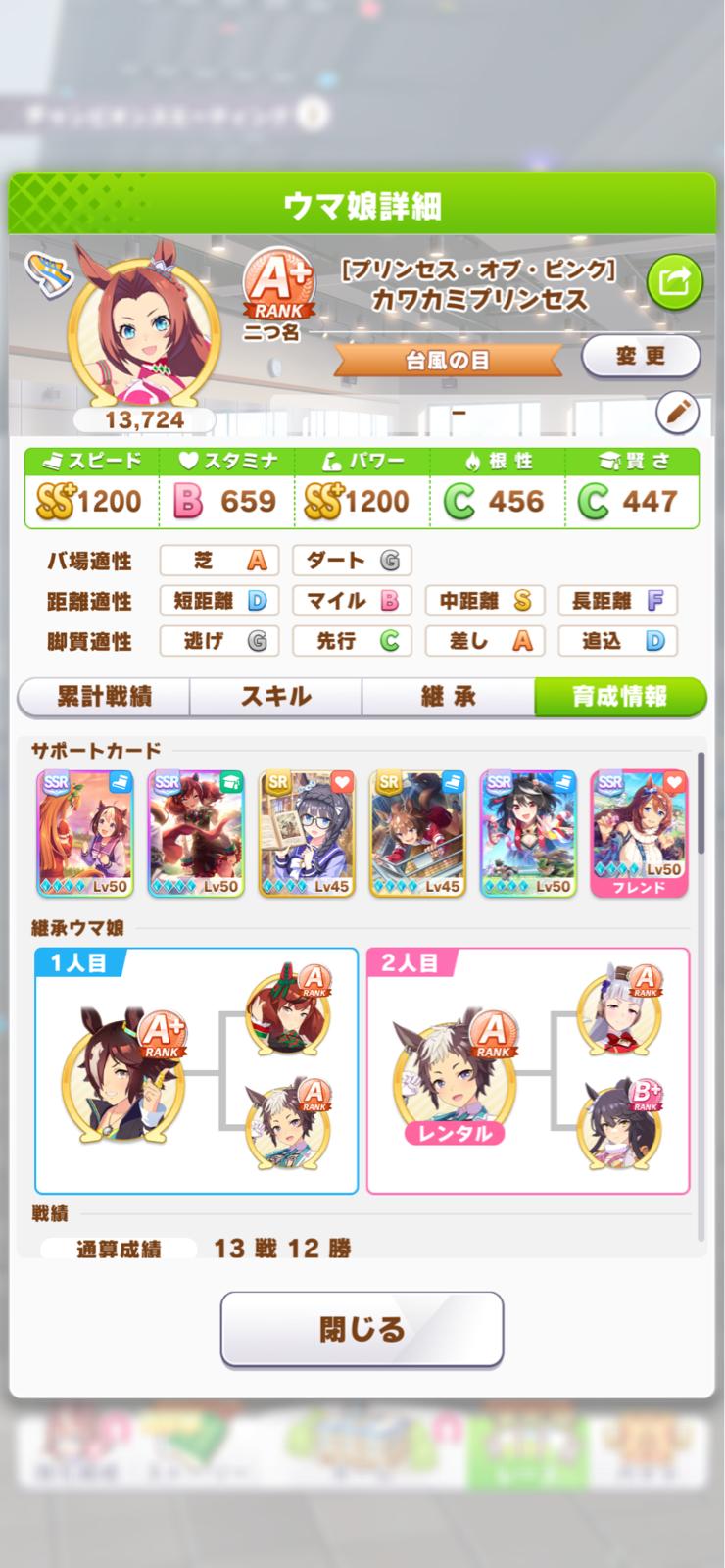Switch to the 継承 tab
The image size is (725, 1568).
pyautogui.click(x=448, y=697)
